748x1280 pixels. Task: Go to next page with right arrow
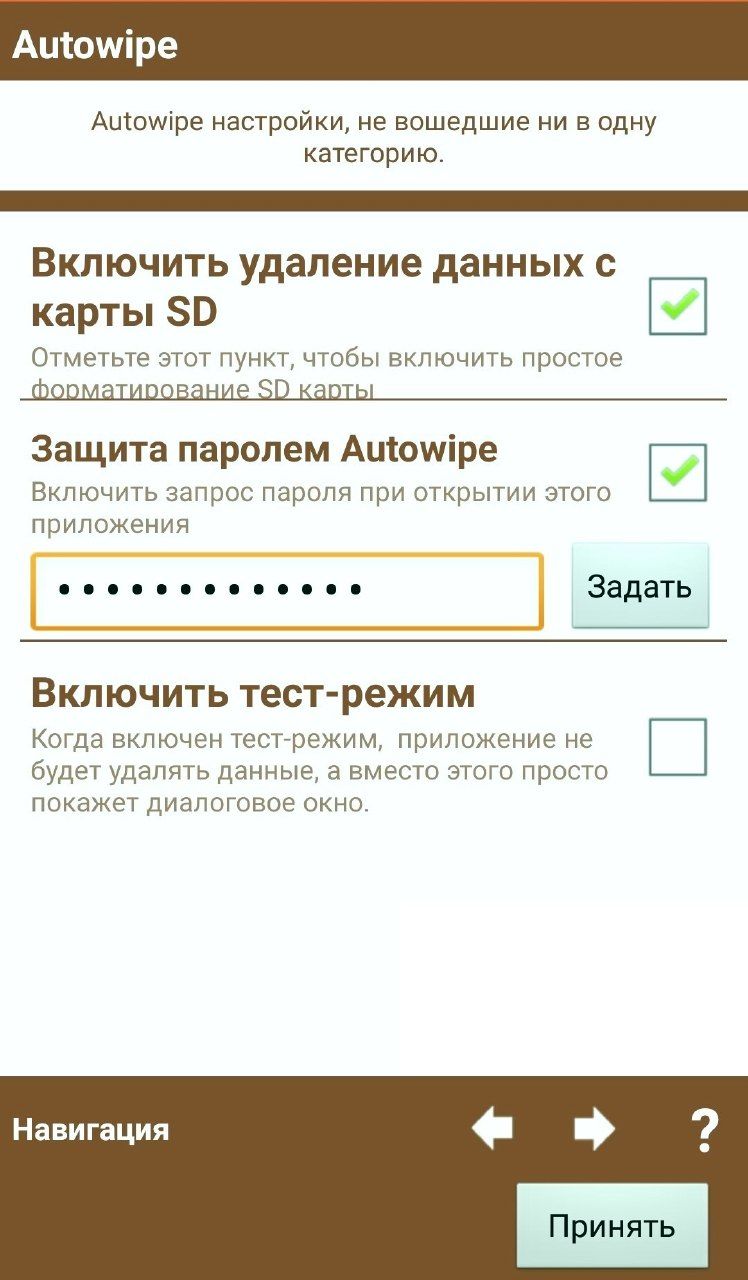click(594, 1129)
